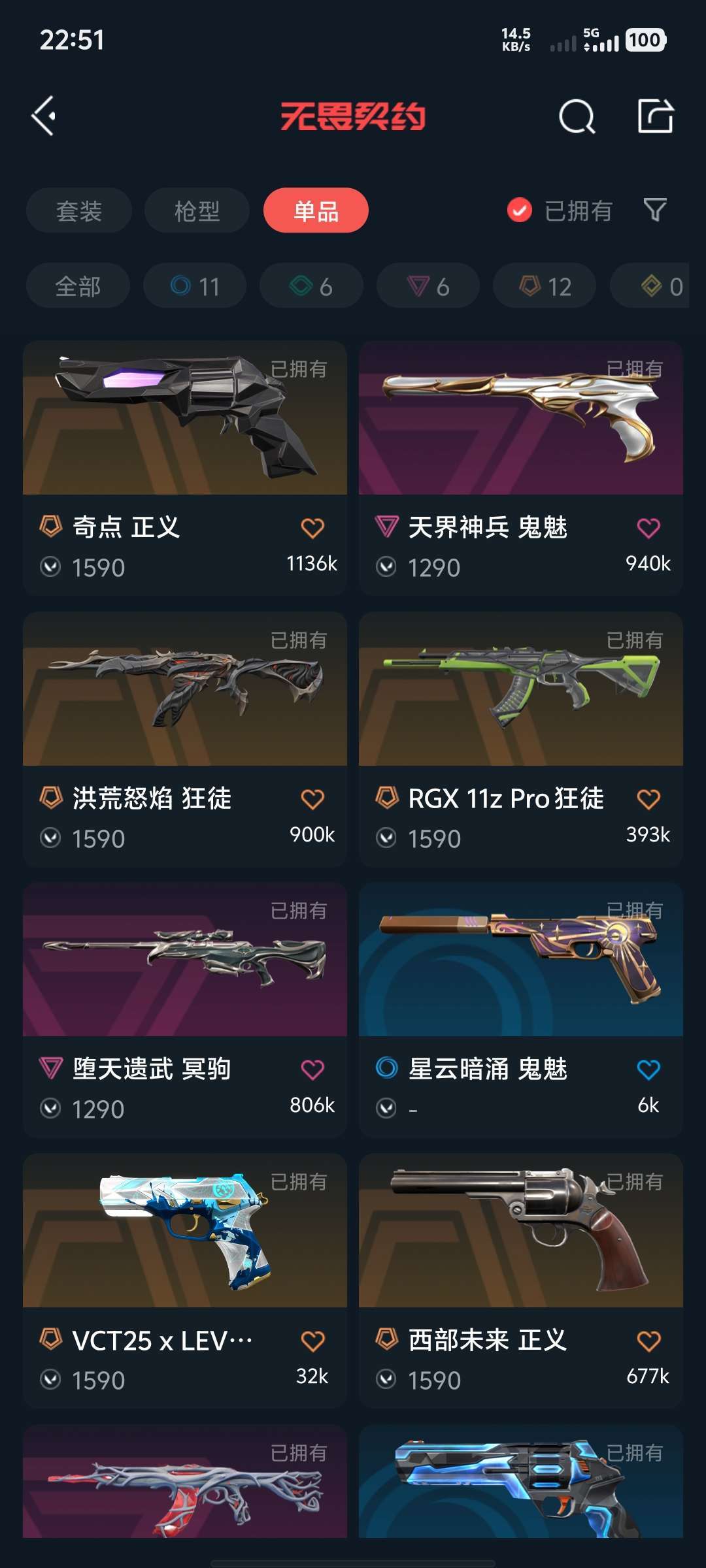This screenshot has height=1568, width=706.
Task: Like the 天界神兵 鬼魅 skin
Action: (x=648, y=528)
